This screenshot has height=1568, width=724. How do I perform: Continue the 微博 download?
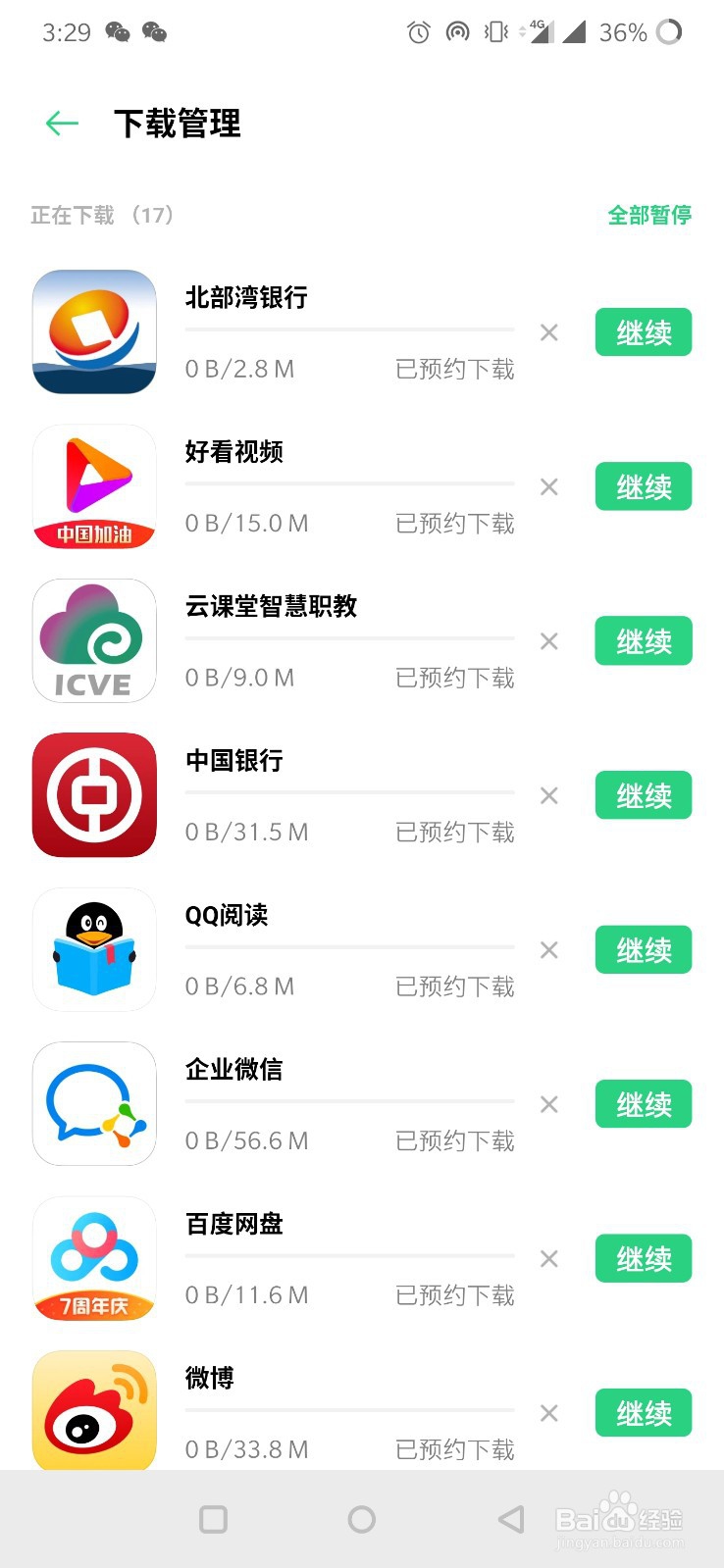tap(644, 1413)
